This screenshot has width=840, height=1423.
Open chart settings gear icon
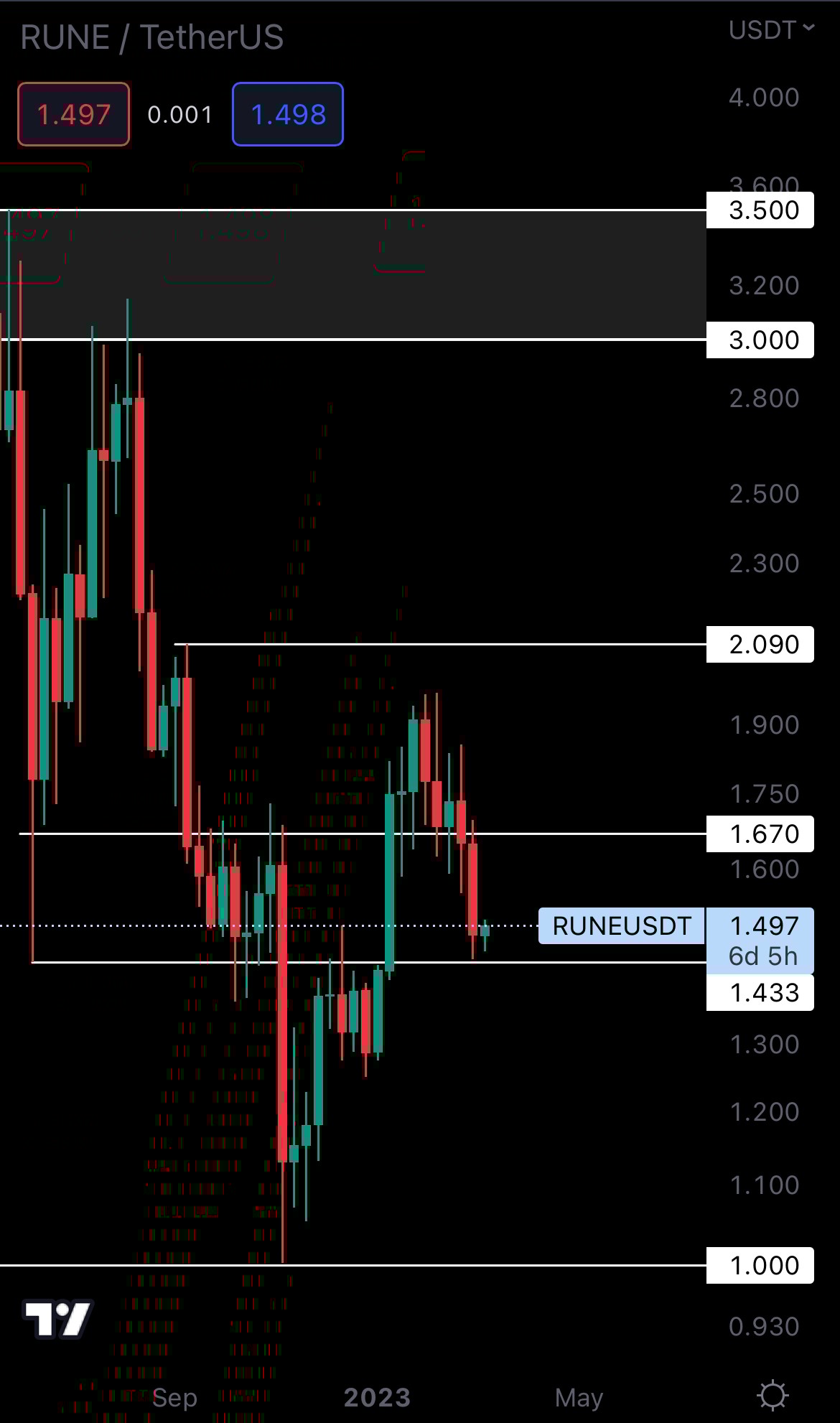click(x=773, y=1396)
